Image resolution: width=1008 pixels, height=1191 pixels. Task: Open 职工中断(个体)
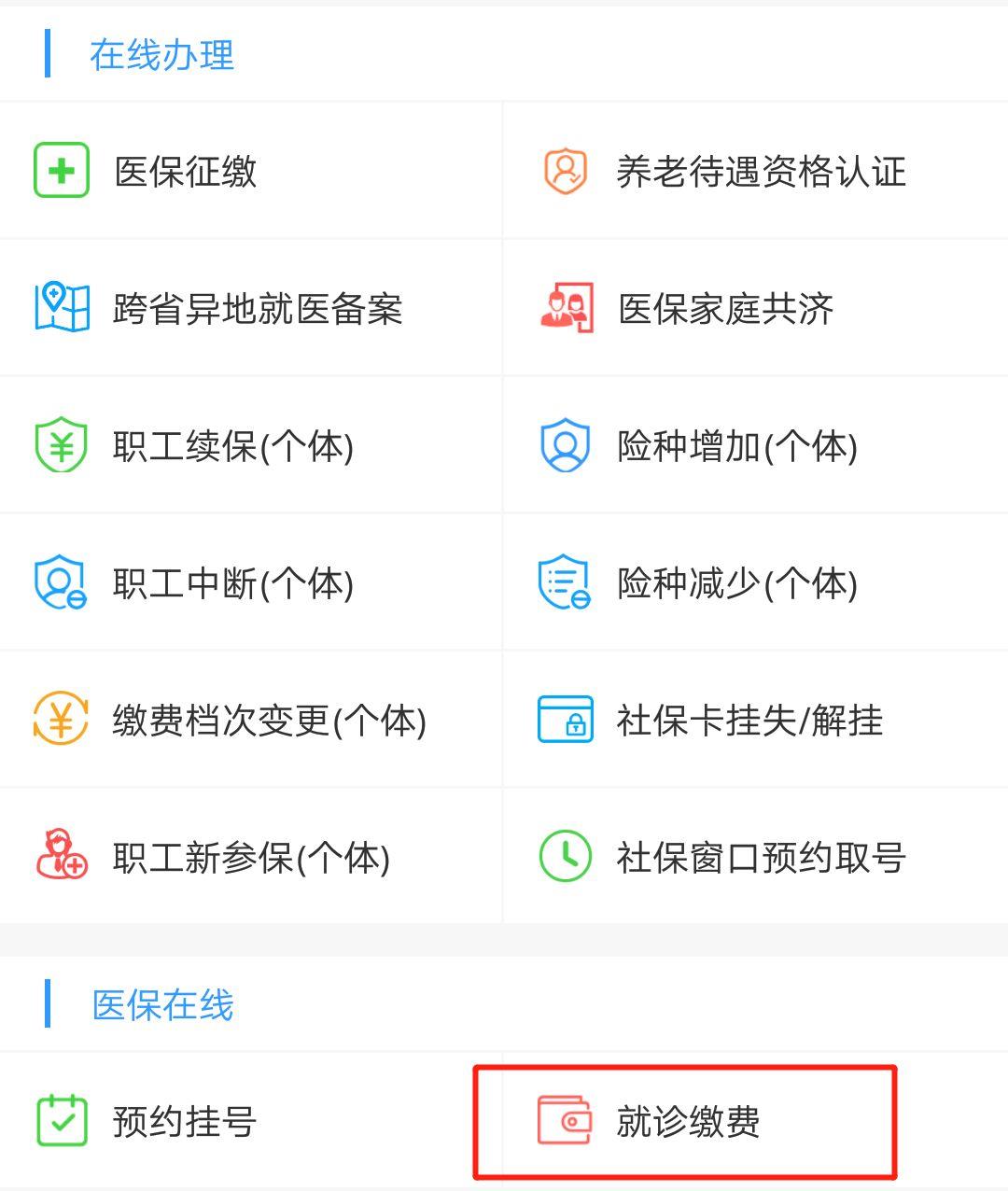(x=232, y=583)
